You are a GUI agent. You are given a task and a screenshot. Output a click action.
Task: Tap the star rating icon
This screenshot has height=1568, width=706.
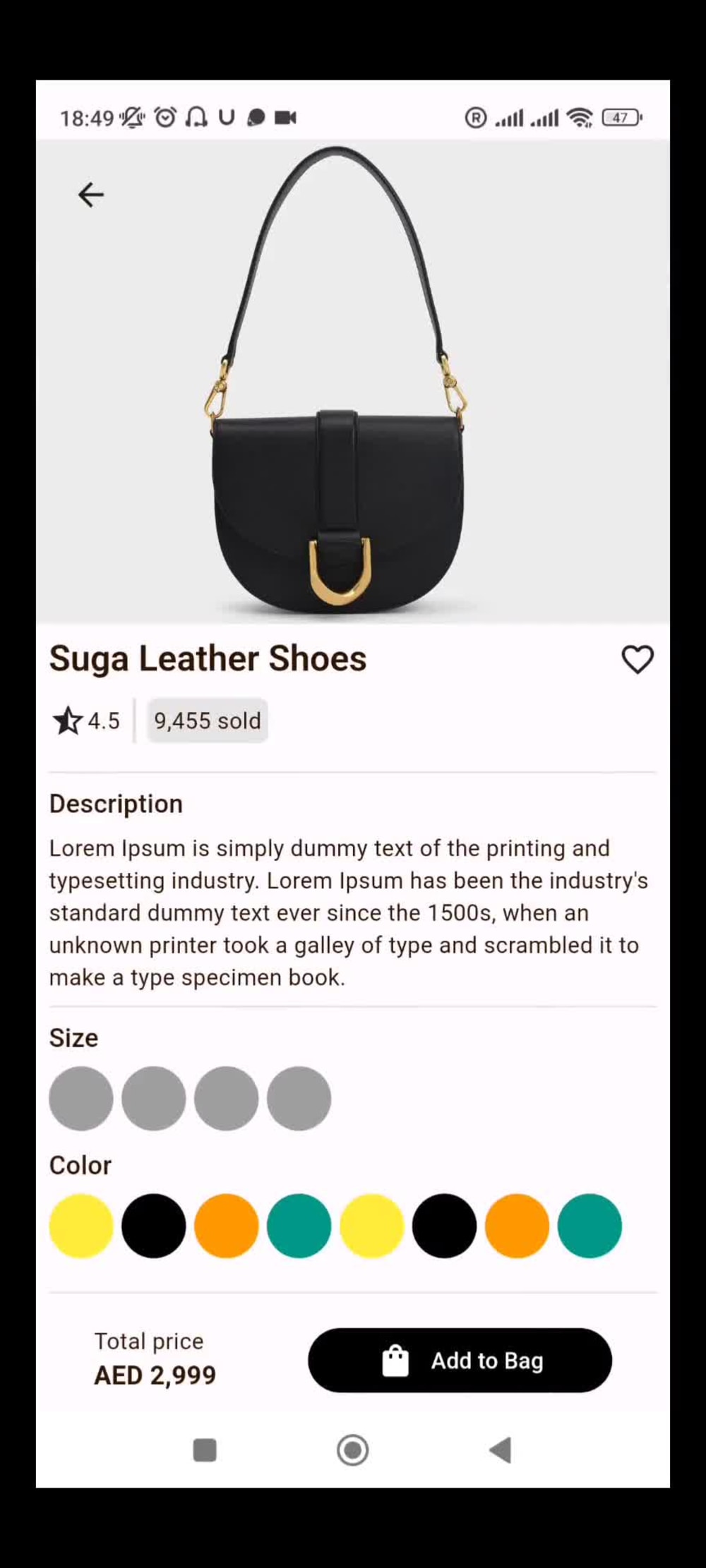pos(68,720)
